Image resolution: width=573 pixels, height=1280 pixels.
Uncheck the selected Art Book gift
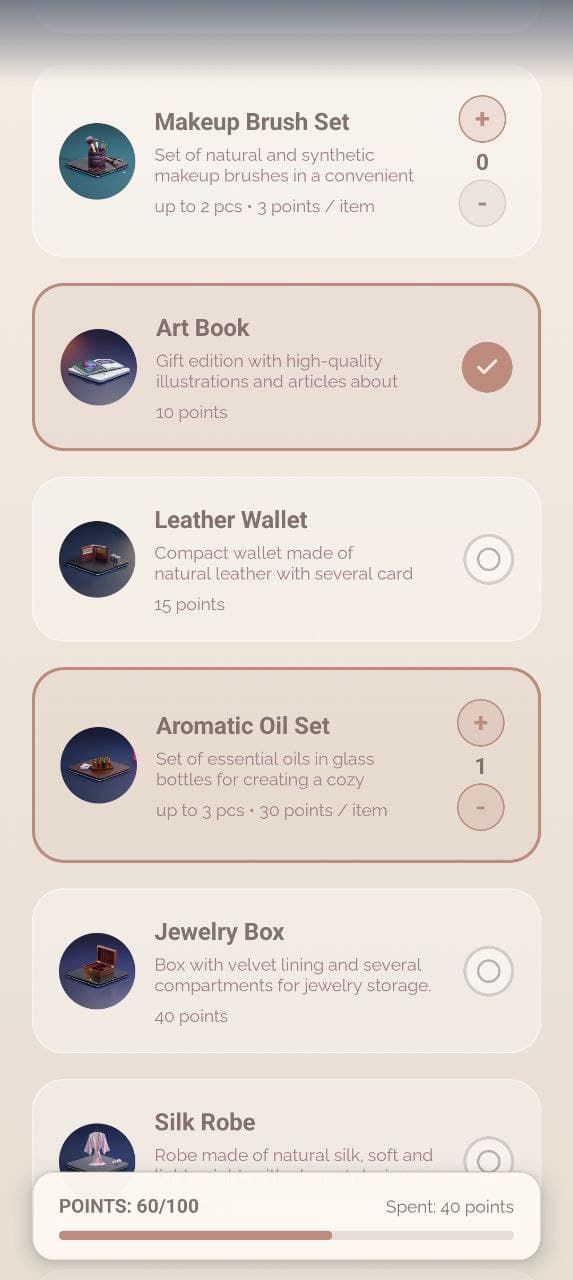coord(487,367)
